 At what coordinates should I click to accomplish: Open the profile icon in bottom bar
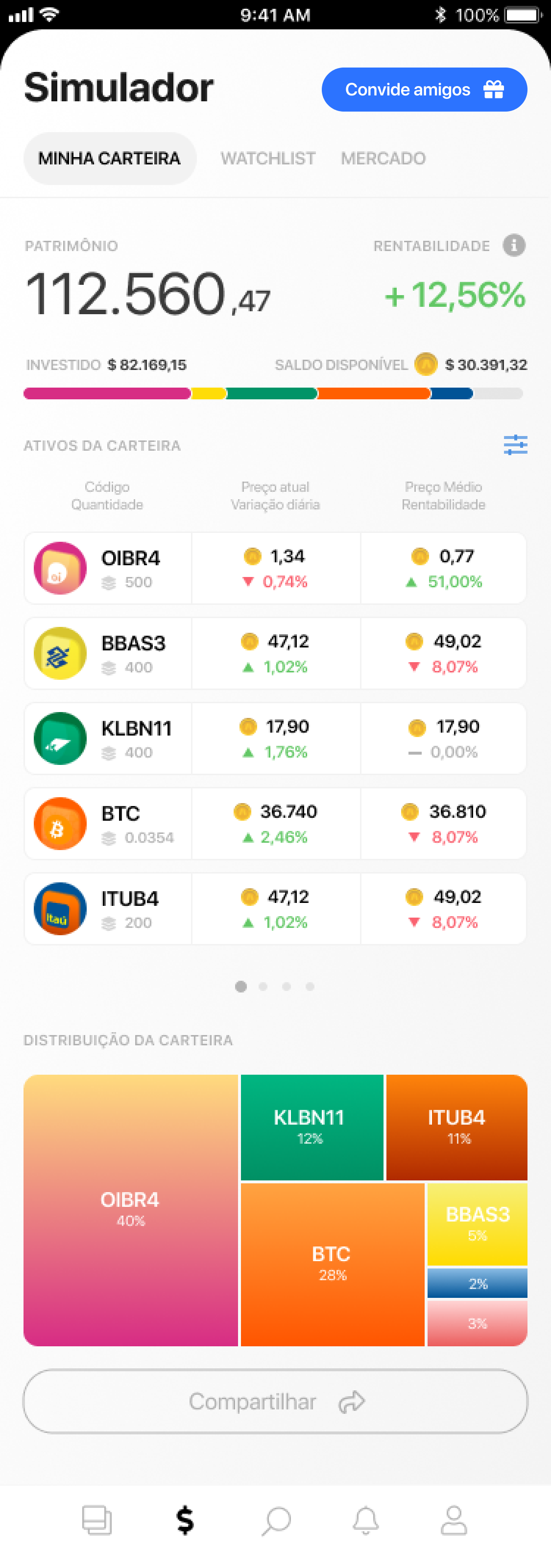pyautogui.click(x=454, y=1521)
